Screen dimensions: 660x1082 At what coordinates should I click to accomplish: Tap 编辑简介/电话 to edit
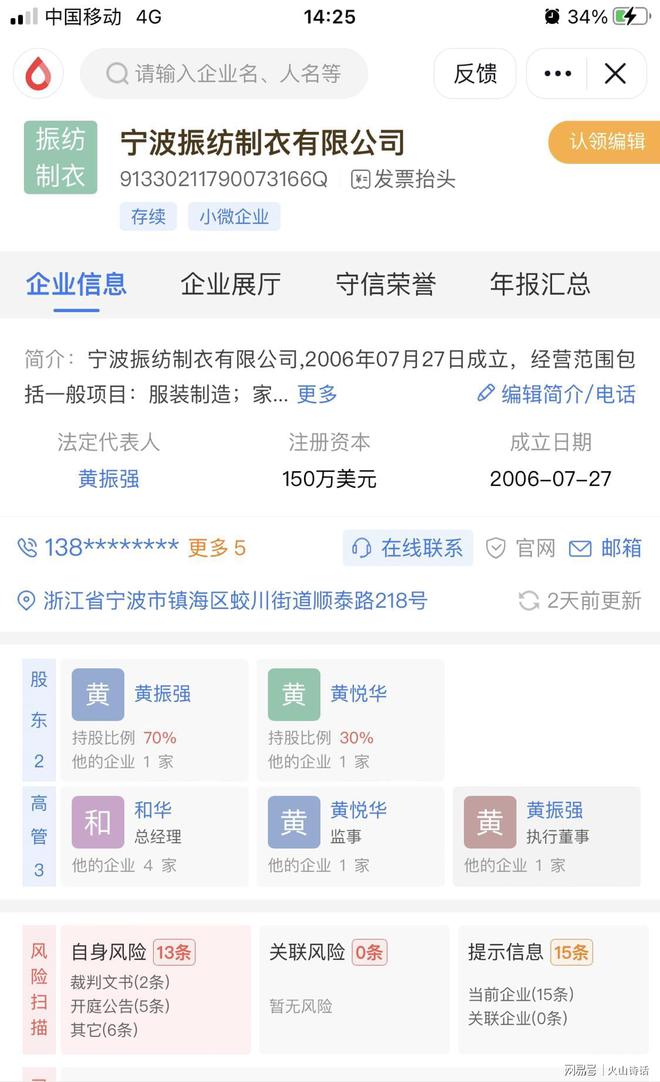556,394
